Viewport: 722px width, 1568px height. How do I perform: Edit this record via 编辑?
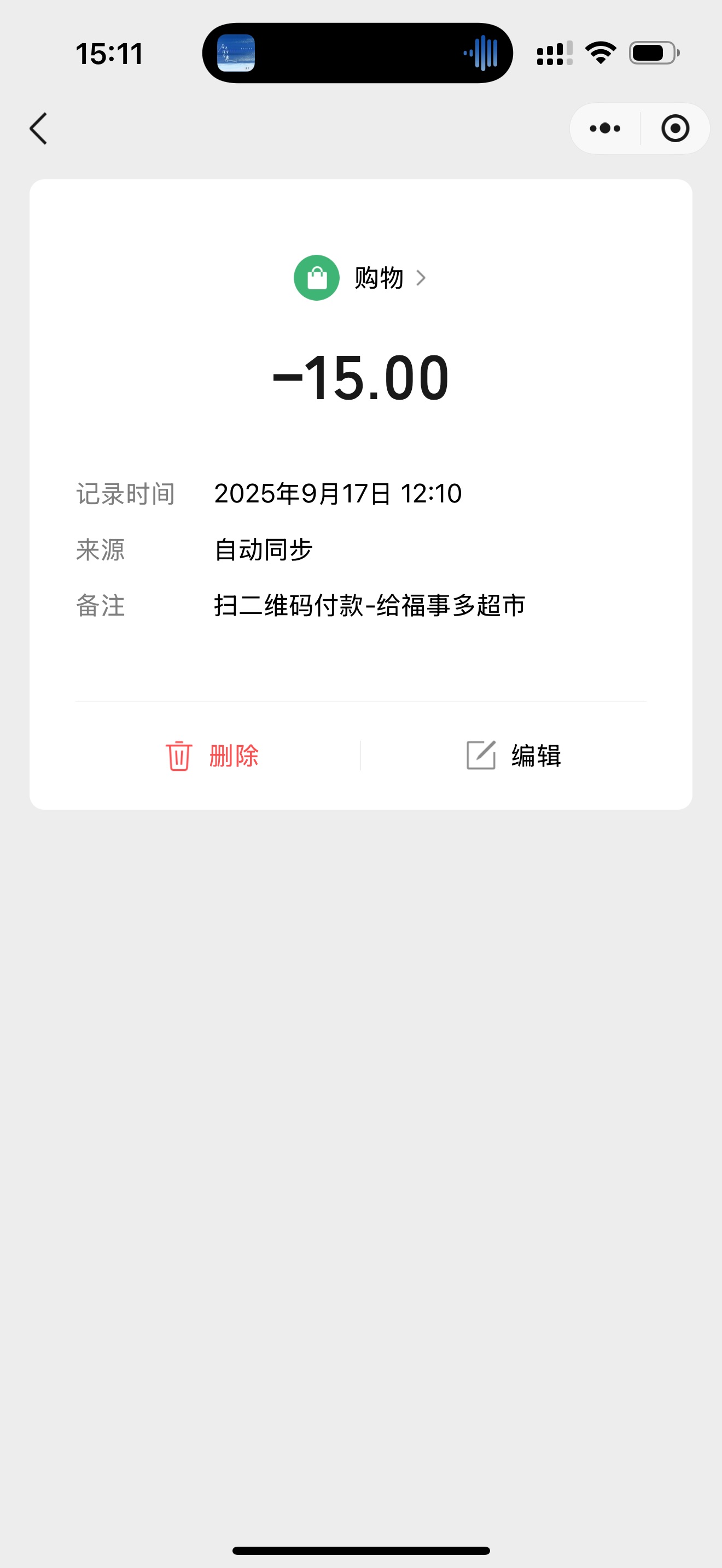(513, 756)
